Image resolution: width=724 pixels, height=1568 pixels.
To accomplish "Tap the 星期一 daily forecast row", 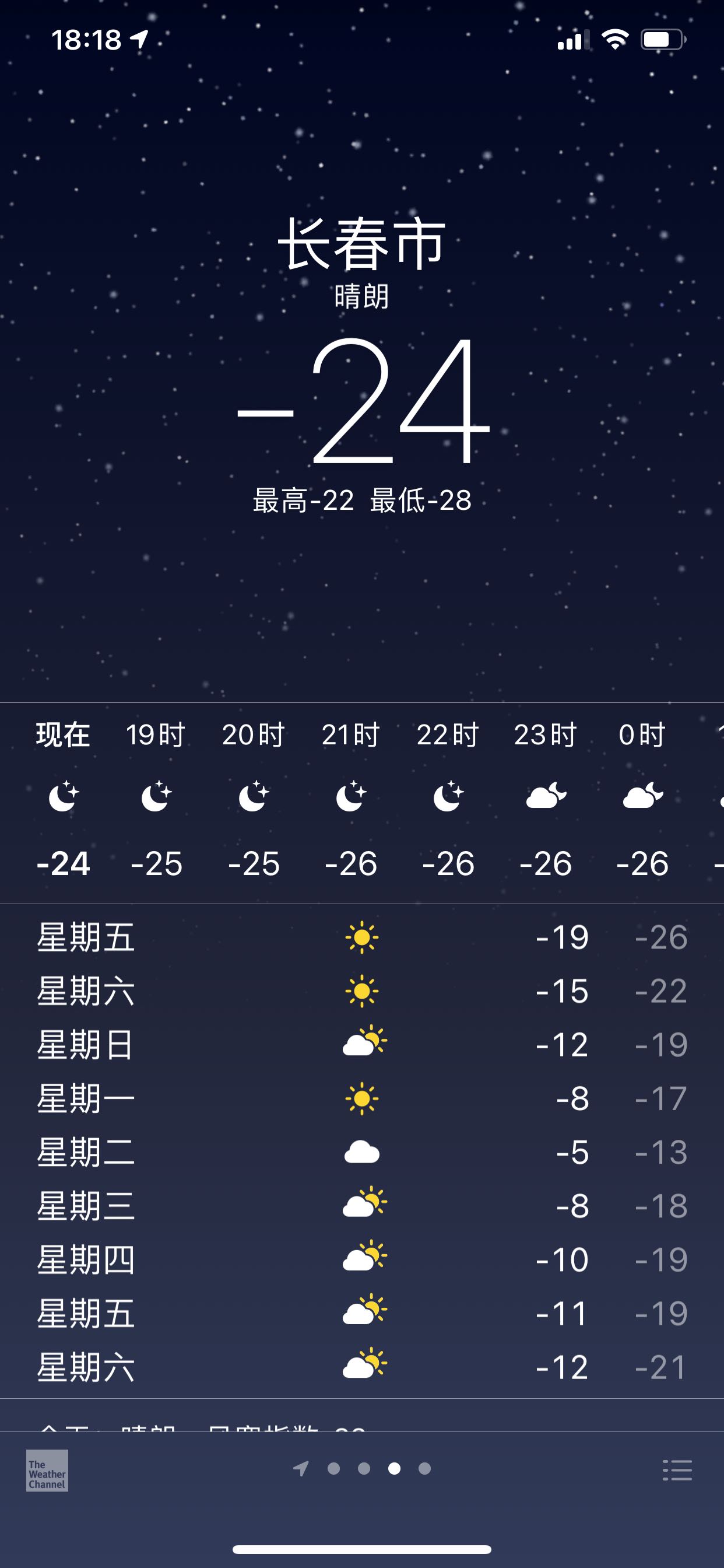I will coord(363,1097).
